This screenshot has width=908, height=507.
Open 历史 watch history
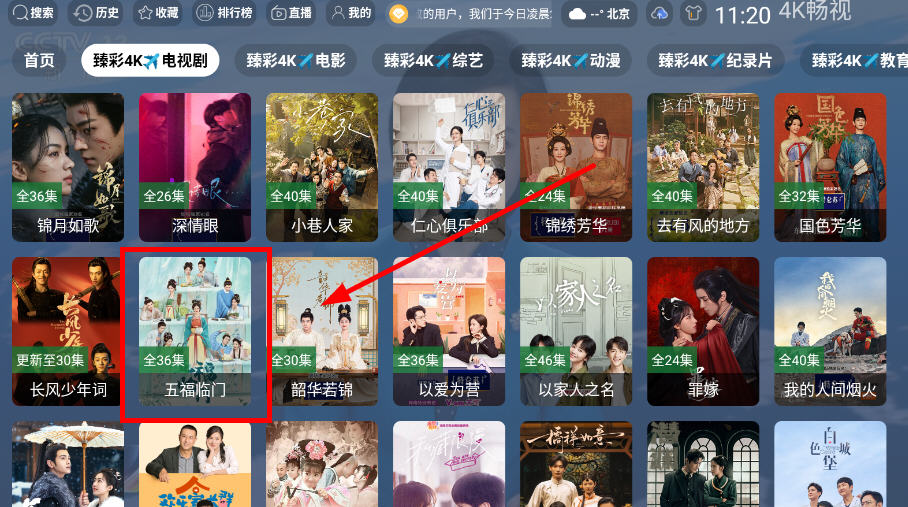click(x=97, y=14)
